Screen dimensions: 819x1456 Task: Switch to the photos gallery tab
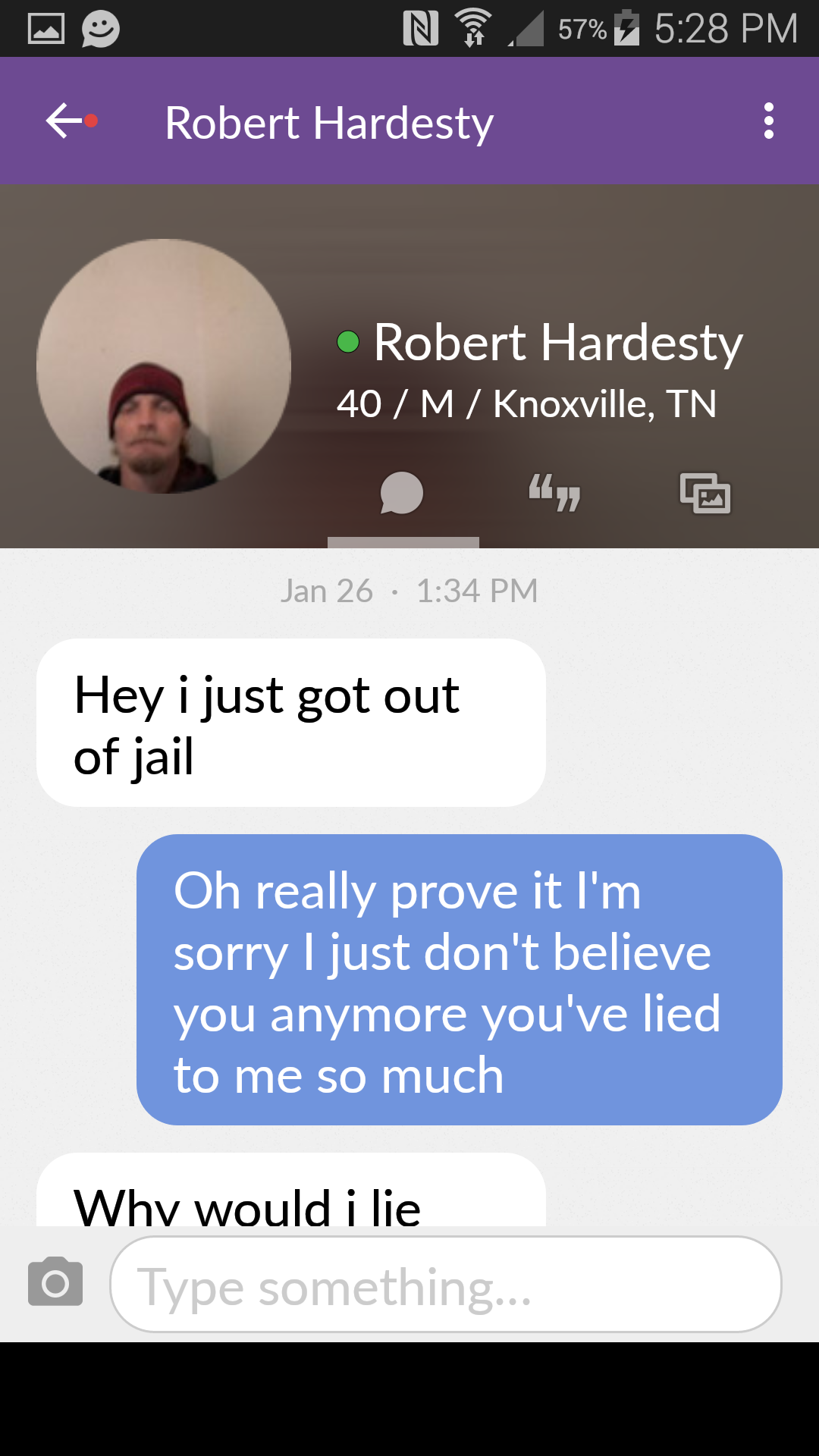pyautogui.click(x=705, y=494)
